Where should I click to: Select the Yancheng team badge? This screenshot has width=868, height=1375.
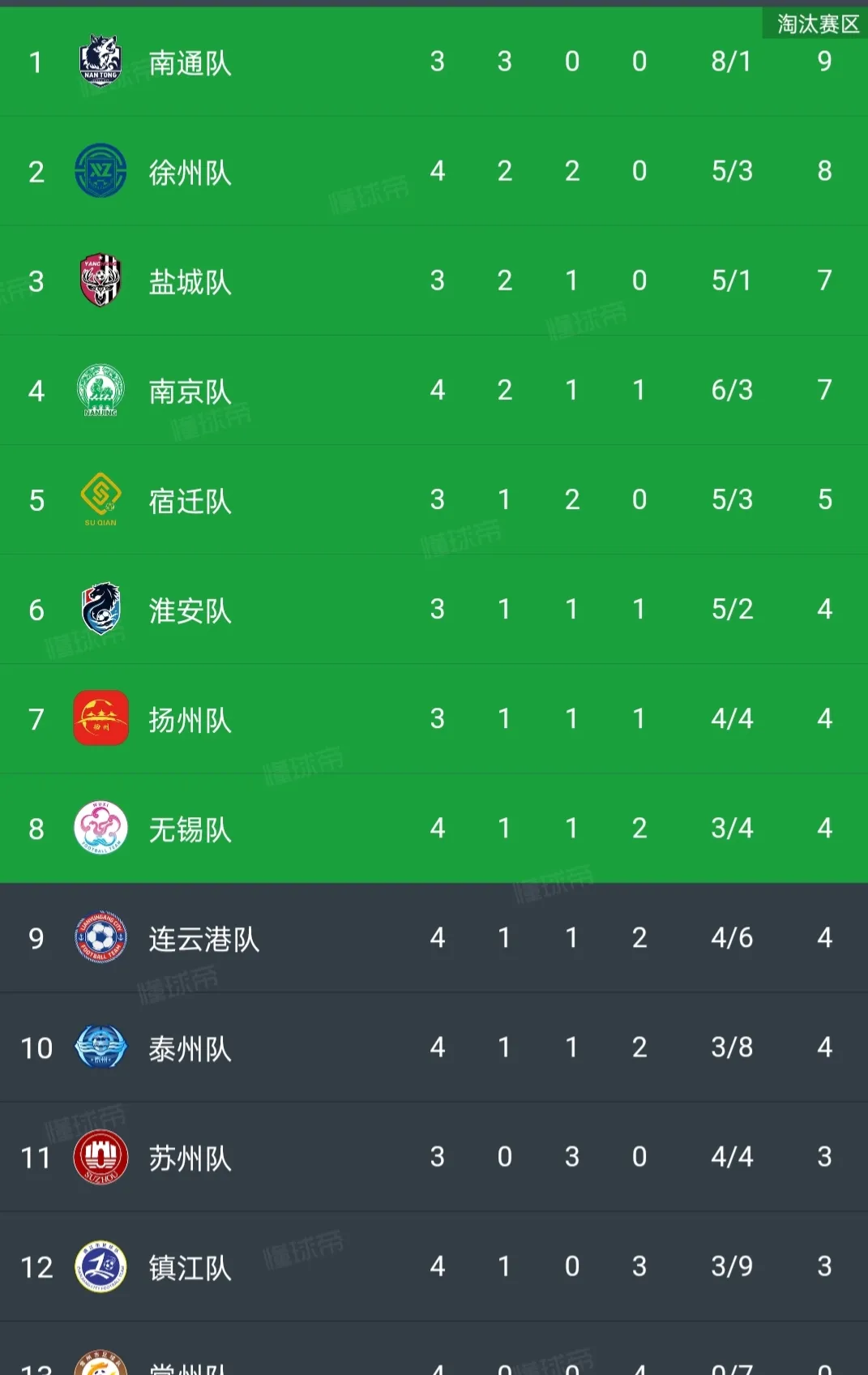pos(100,281)
